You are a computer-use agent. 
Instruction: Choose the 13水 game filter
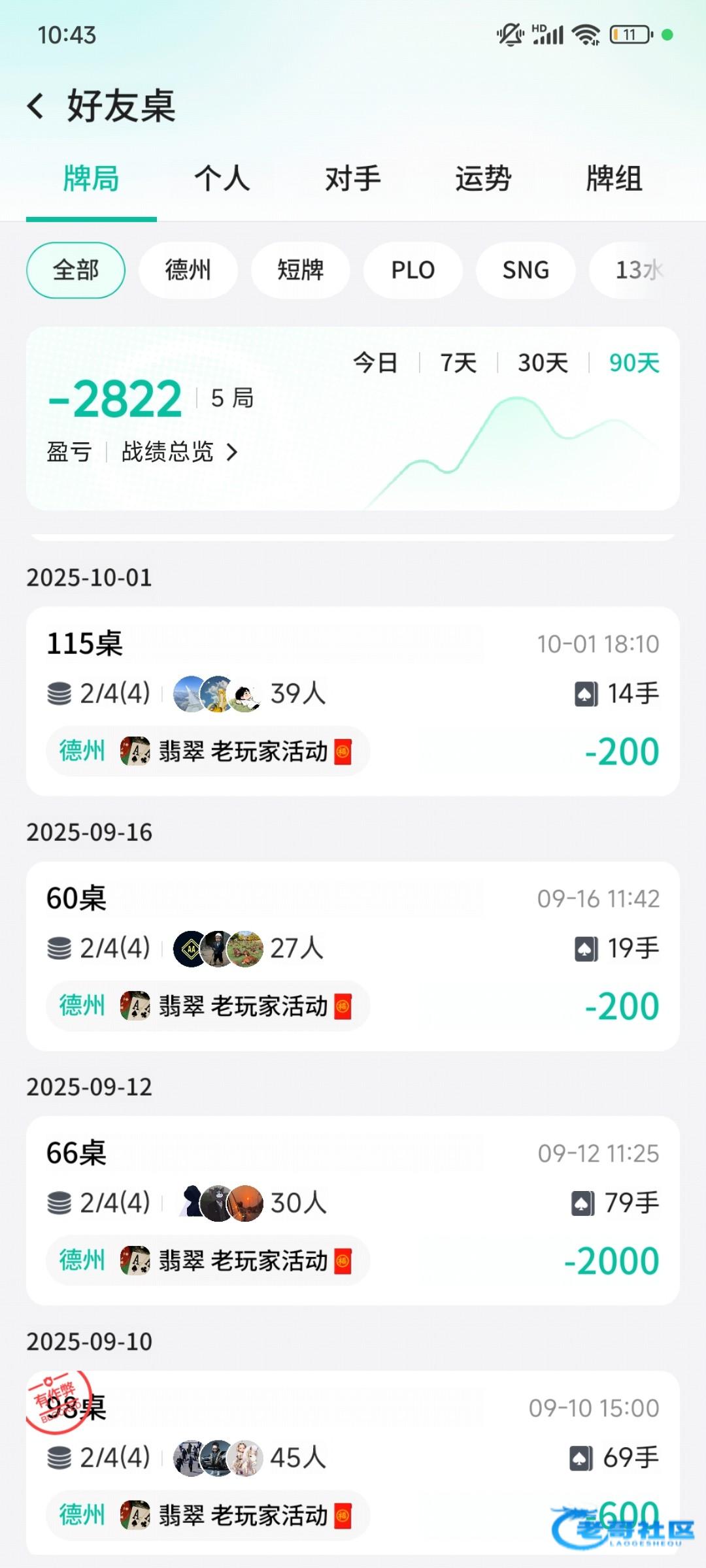[637, 270]
